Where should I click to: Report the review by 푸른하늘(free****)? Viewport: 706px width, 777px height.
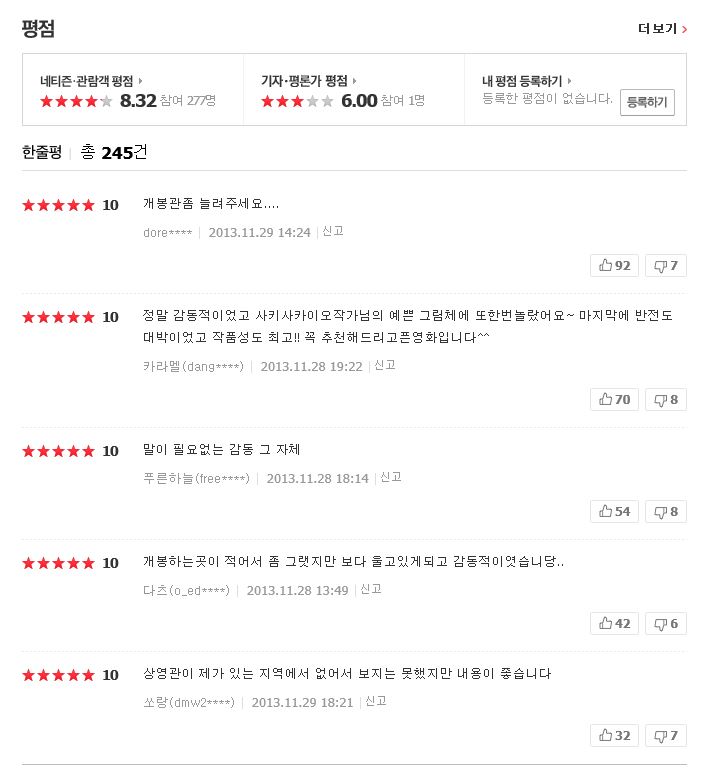click(x=391, y=477)
